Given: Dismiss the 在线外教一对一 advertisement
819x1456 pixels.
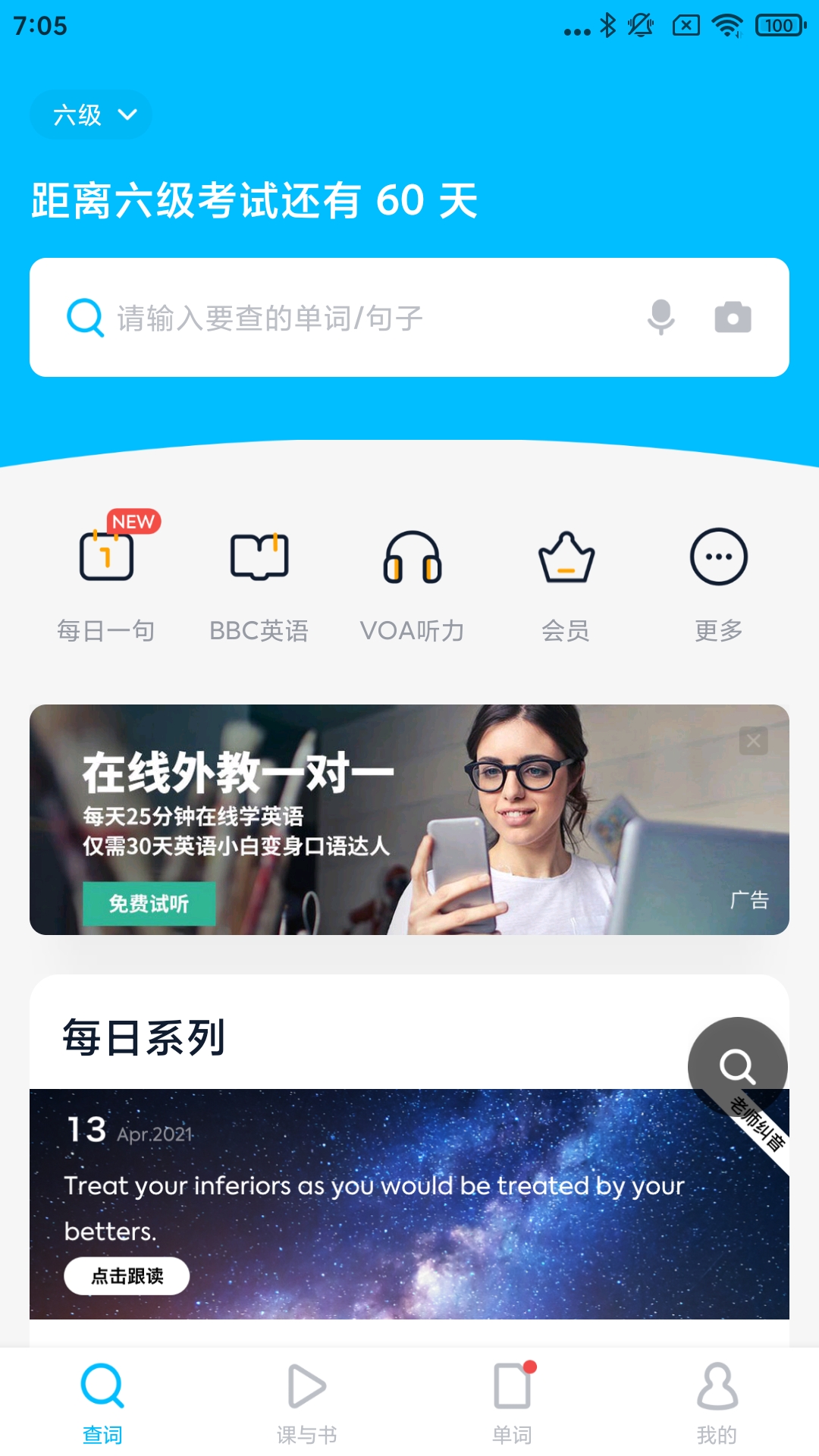Looking at the screenshot, I should pyautogui.click(x=753, y=741).
